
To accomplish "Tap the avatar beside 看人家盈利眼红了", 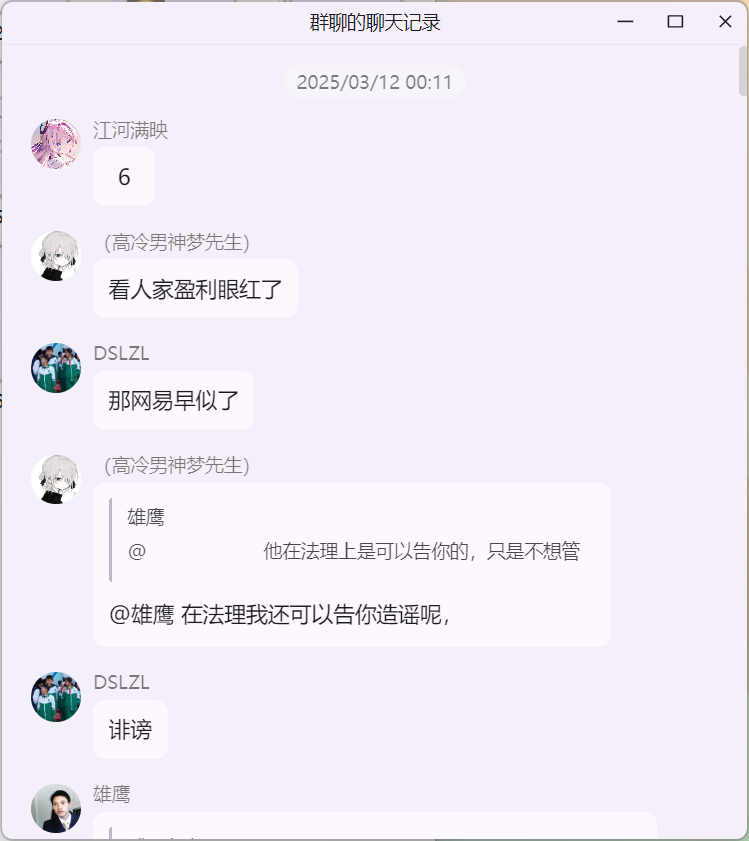I will [x=56, y=256].
